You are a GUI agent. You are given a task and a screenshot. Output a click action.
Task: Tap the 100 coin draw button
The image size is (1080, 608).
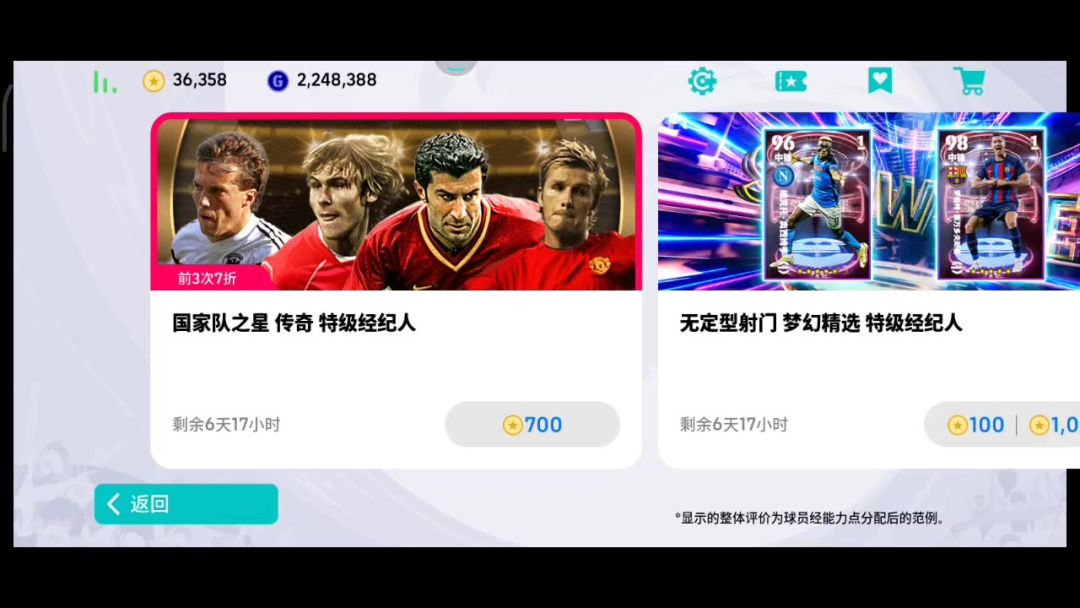(x=975, y=425)
